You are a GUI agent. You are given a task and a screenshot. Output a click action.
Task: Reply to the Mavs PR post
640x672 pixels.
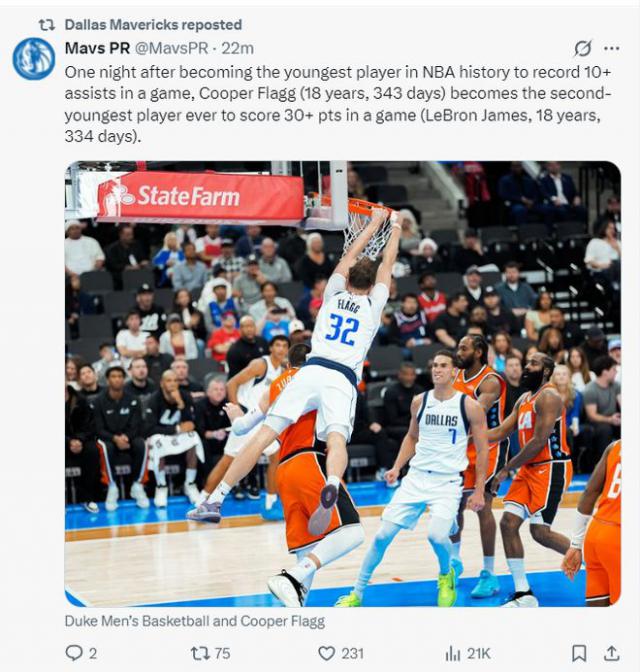coord(81,653)
